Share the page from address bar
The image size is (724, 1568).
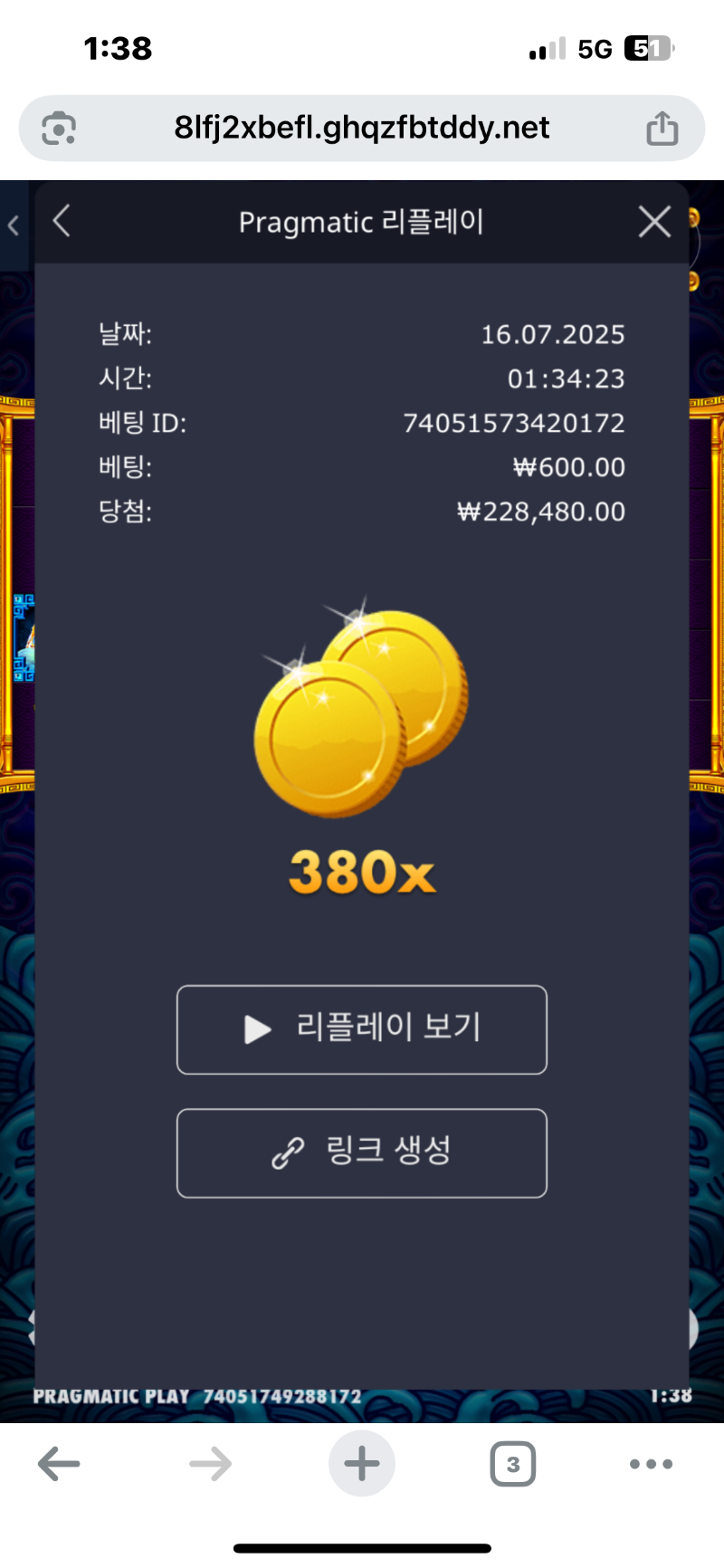pos(662,128)
